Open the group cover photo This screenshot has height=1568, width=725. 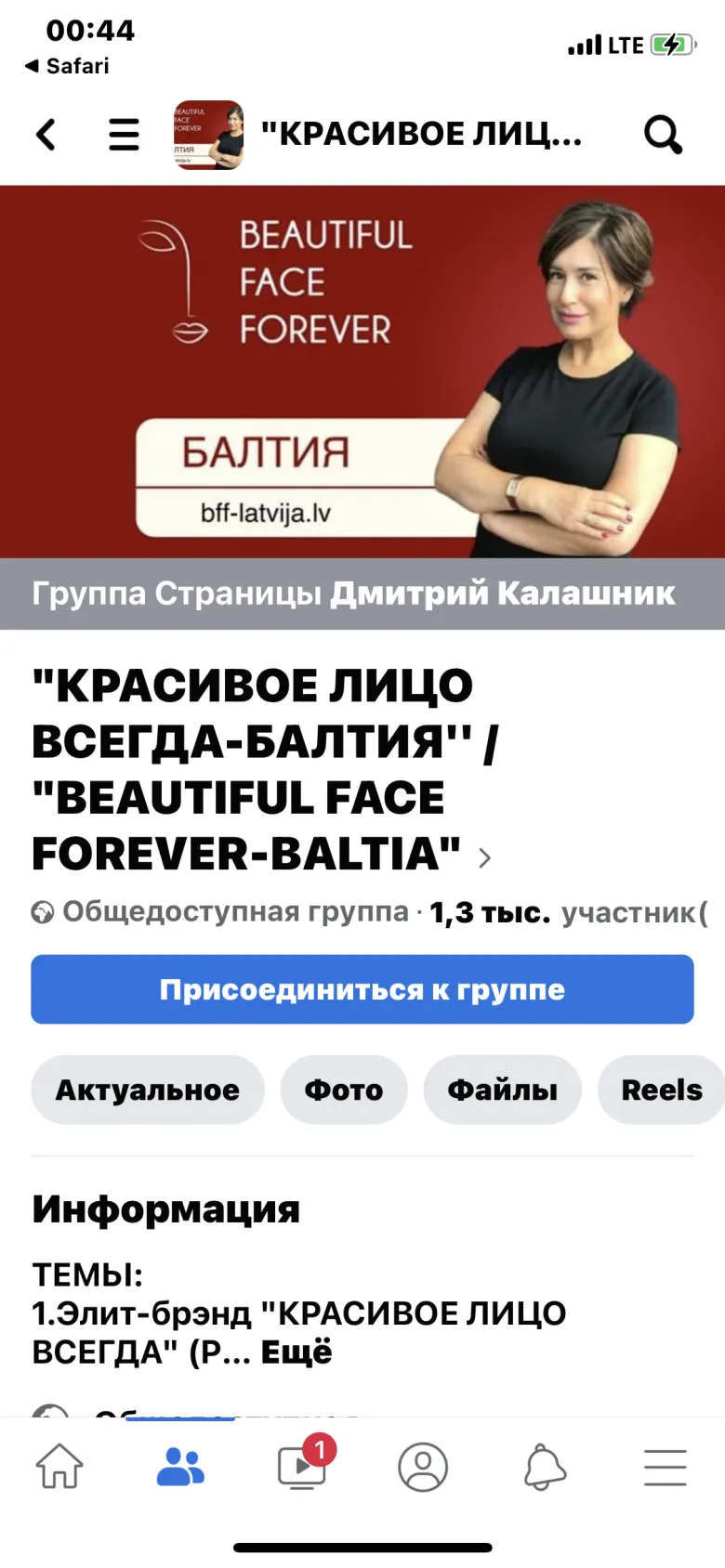click(362, 372)
